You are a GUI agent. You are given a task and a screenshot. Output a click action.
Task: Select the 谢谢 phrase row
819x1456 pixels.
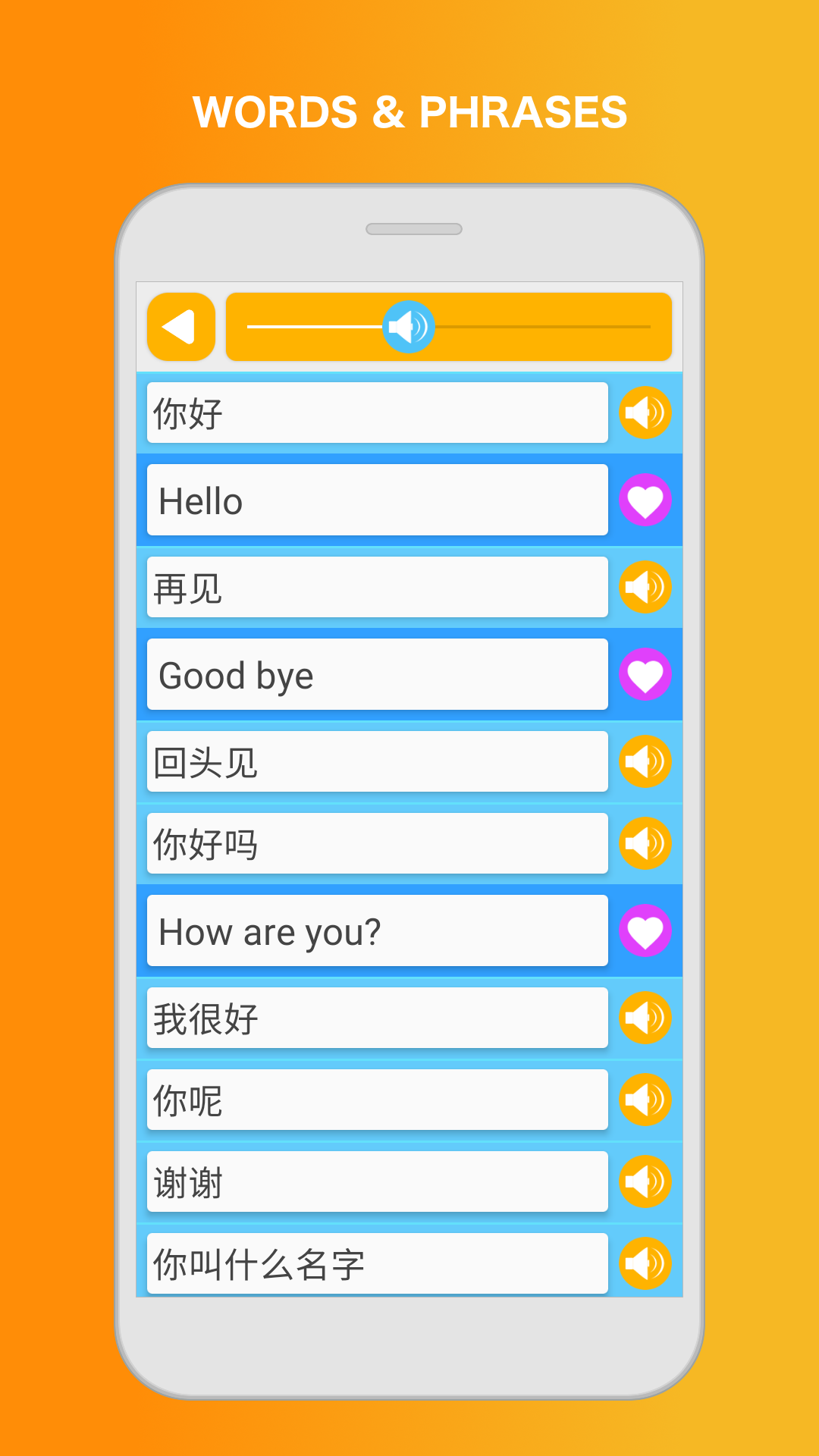pos(377,1181)
